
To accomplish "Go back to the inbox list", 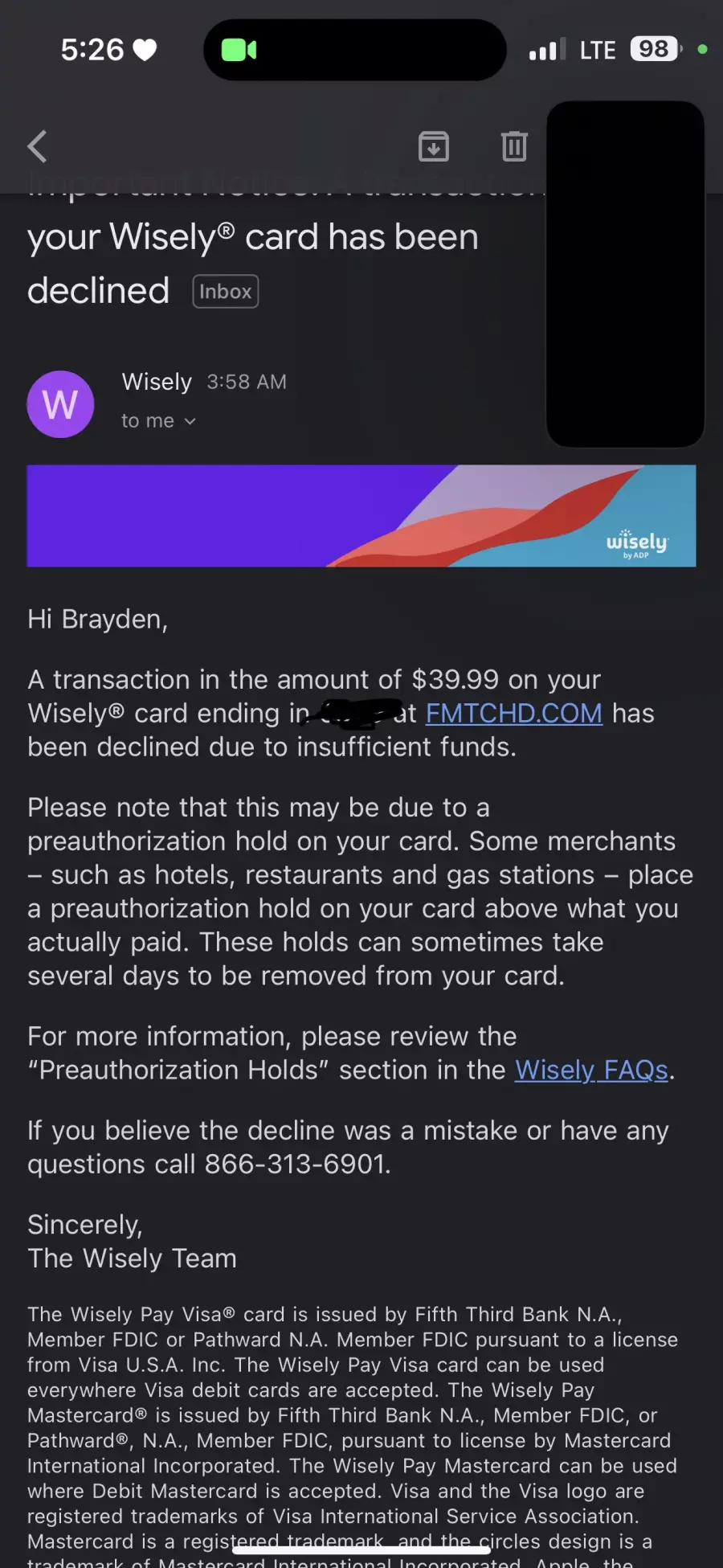I will tap(37, 146).
